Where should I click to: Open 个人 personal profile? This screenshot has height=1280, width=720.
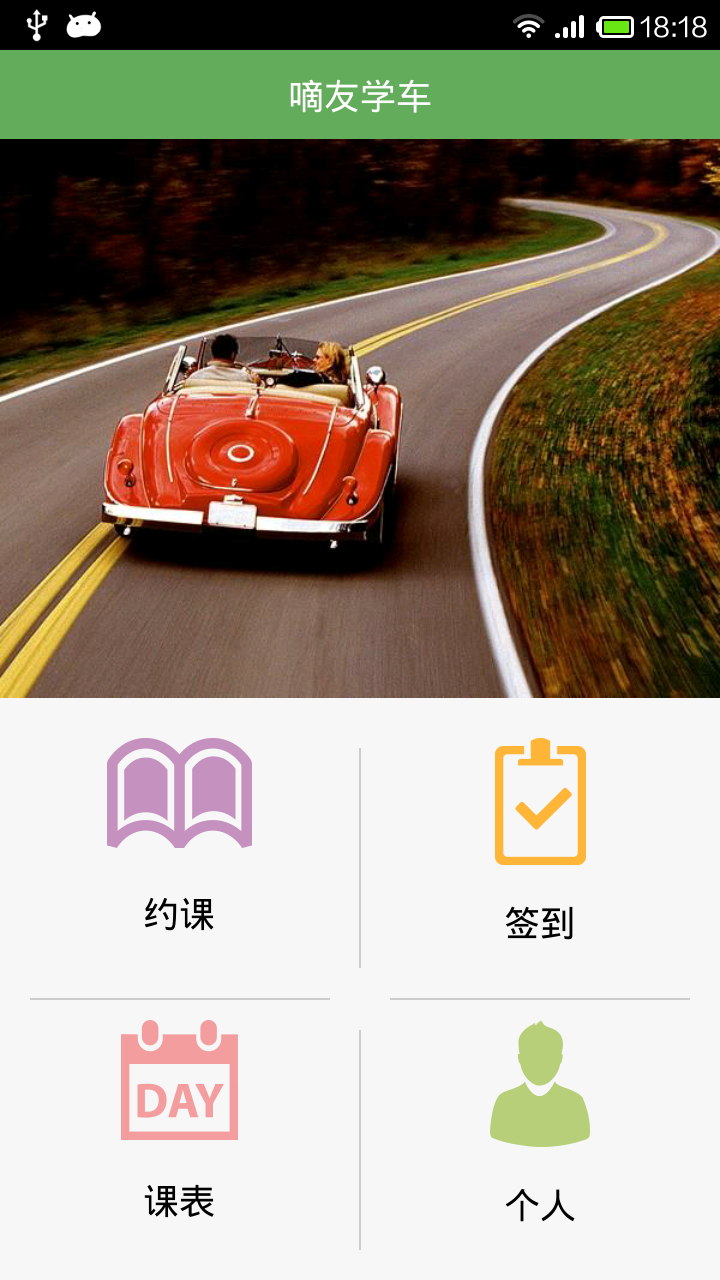point(540,1122)
